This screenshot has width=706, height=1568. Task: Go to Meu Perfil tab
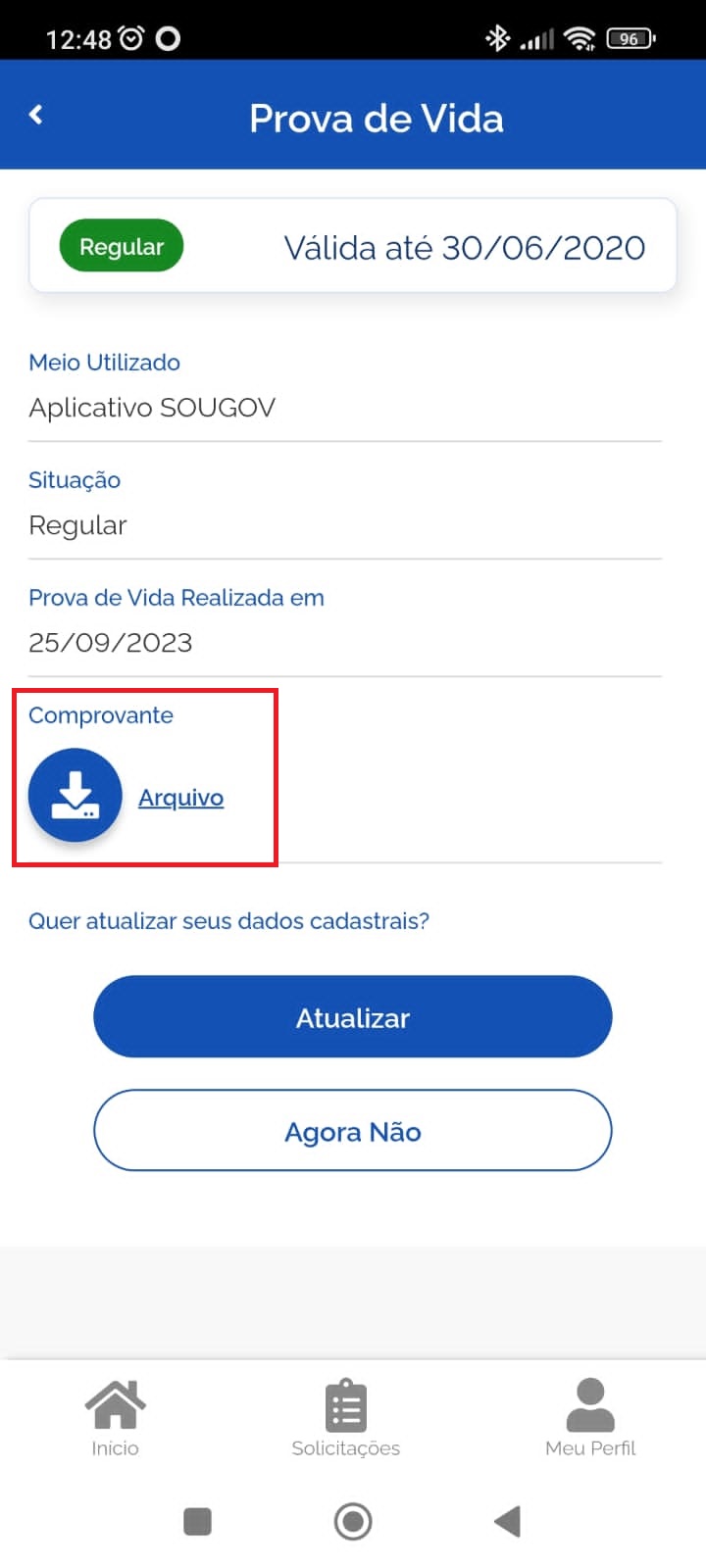(x=590, y=1417)
